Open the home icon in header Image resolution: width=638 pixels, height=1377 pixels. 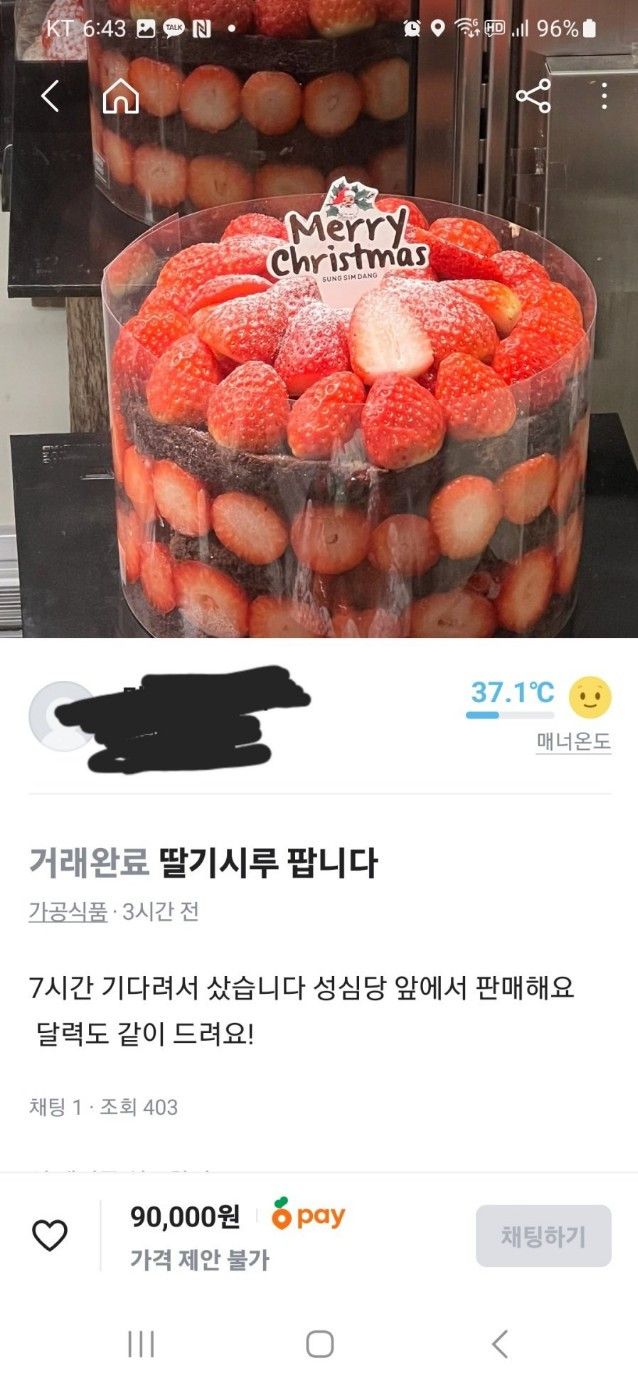(x=120, y=96)
